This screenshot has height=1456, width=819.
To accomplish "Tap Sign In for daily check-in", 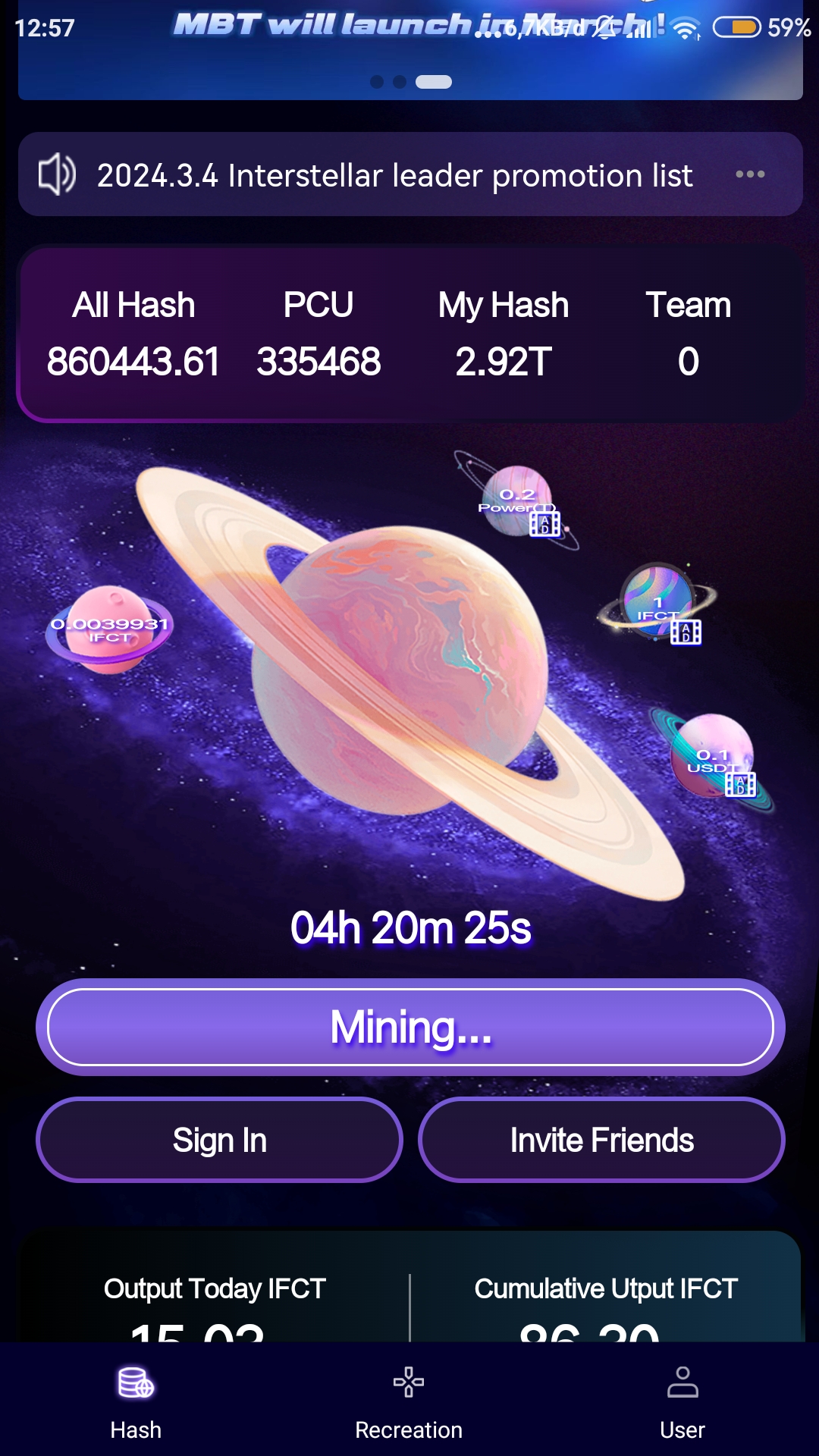I will [x=219, y=1140].
